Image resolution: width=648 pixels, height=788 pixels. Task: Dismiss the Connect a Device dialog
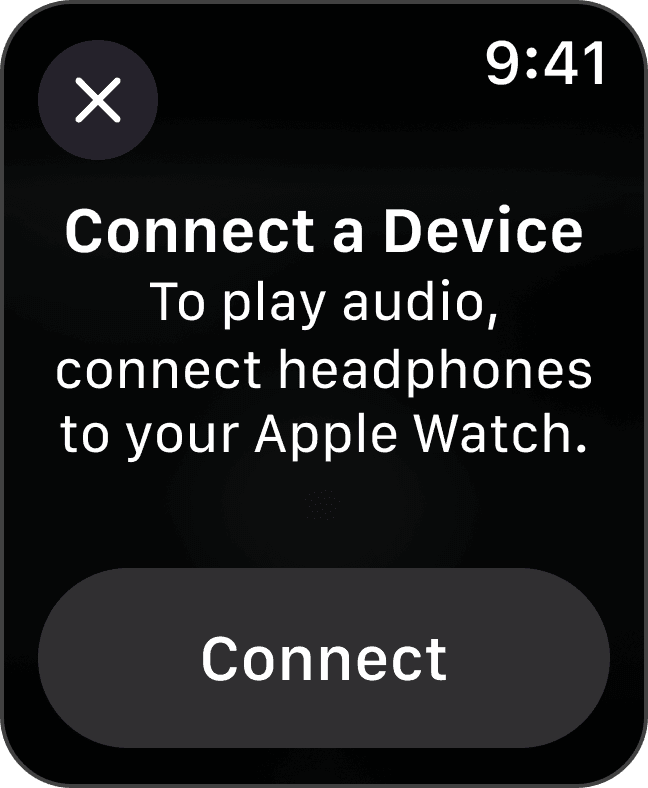(98, 101)
